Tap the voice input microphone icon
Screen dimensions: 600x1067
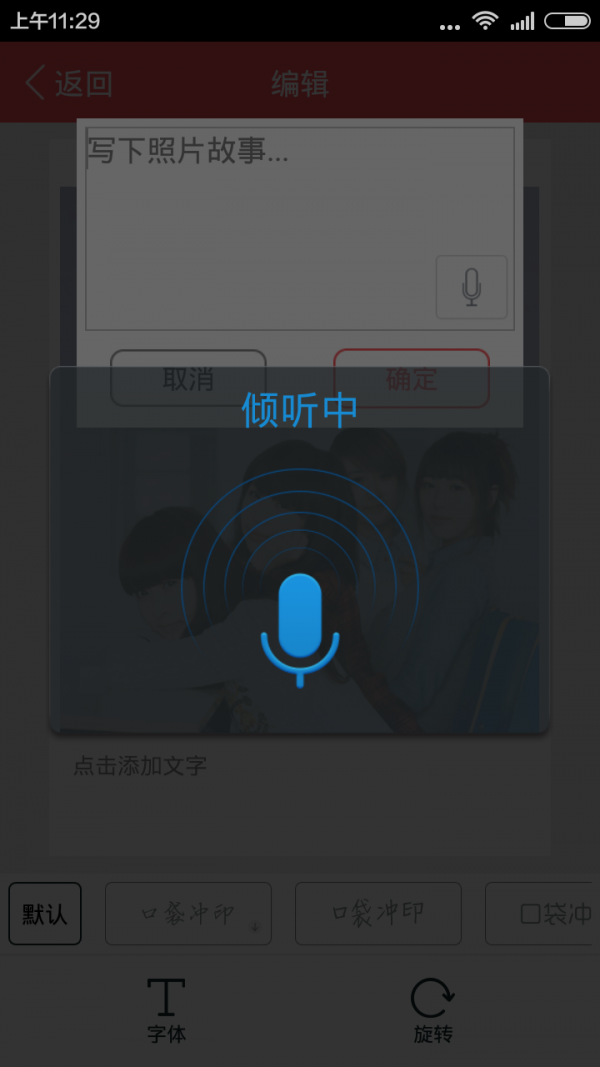coord(471,287)
